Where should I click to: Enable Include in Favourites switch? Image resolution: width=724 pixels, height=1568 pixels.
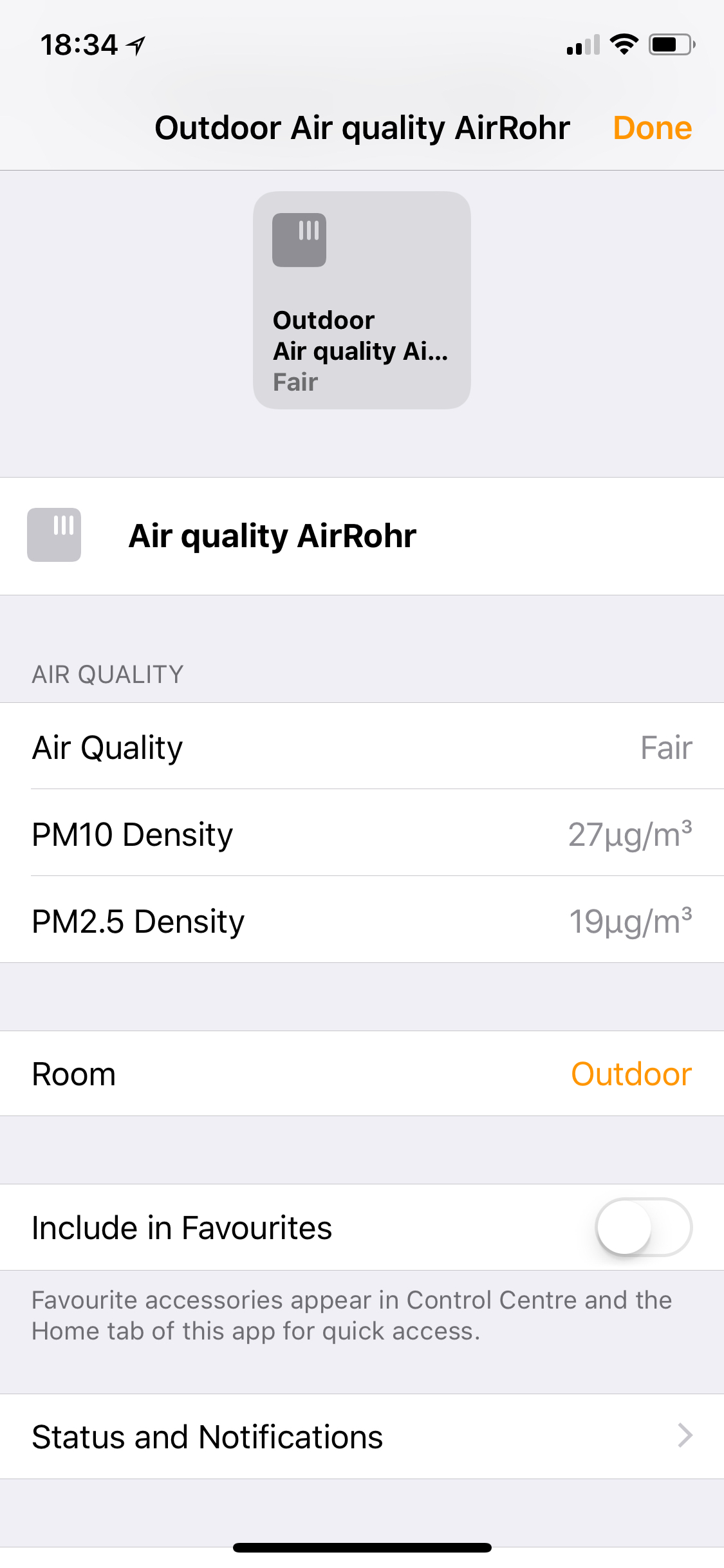643,1227
